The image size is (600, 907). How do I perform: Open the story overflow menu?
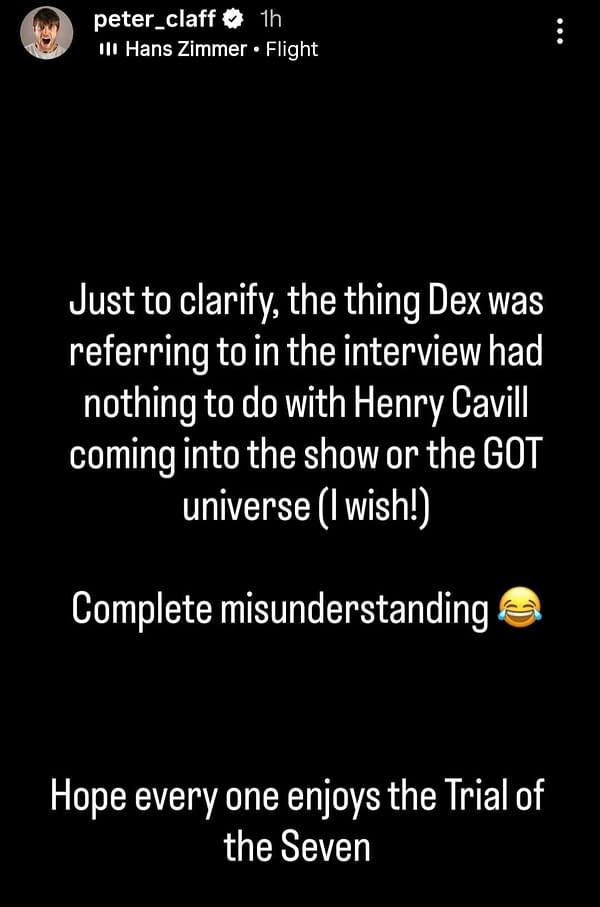pyautogui.click(x=559, y=32)
